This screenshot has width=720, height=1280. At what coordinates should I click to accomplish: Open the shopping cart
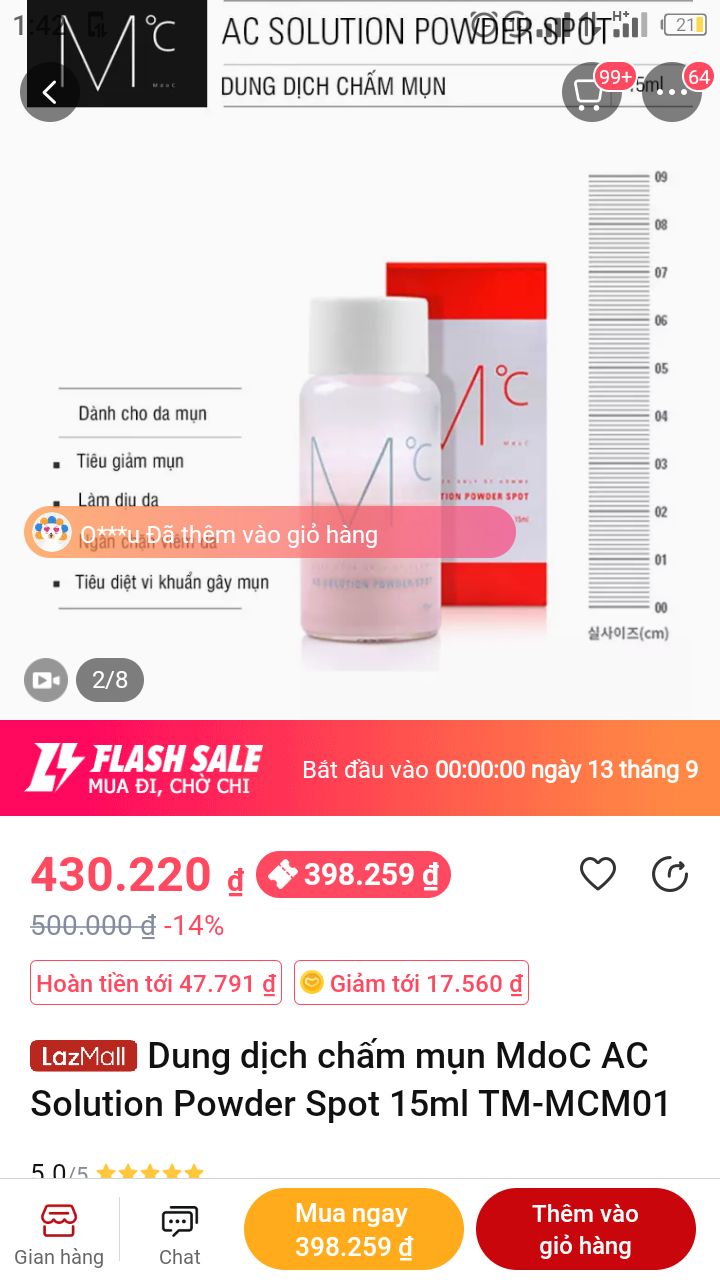590,92
